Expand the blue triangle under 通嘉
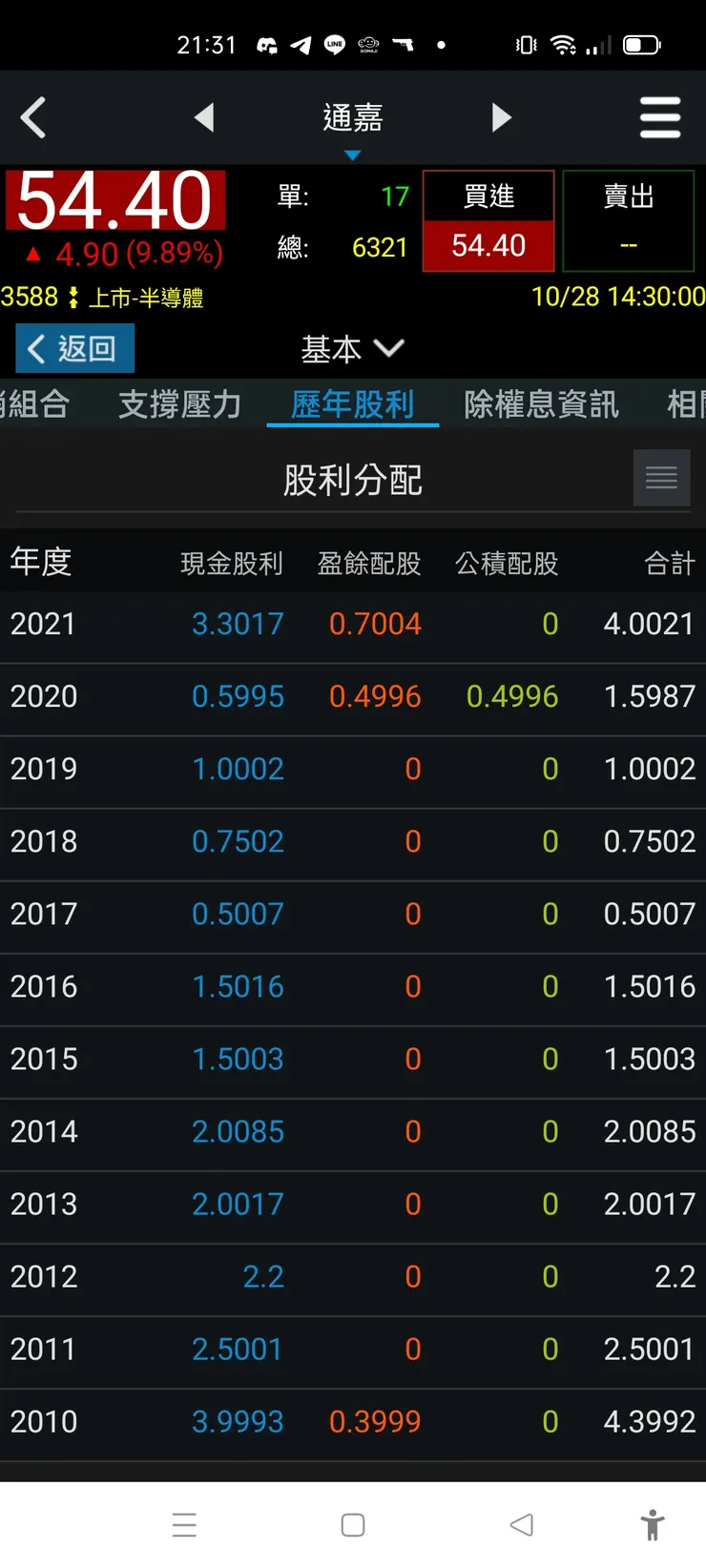The width and height of the screenshot is (706, 1568). (x=353, y=154)
